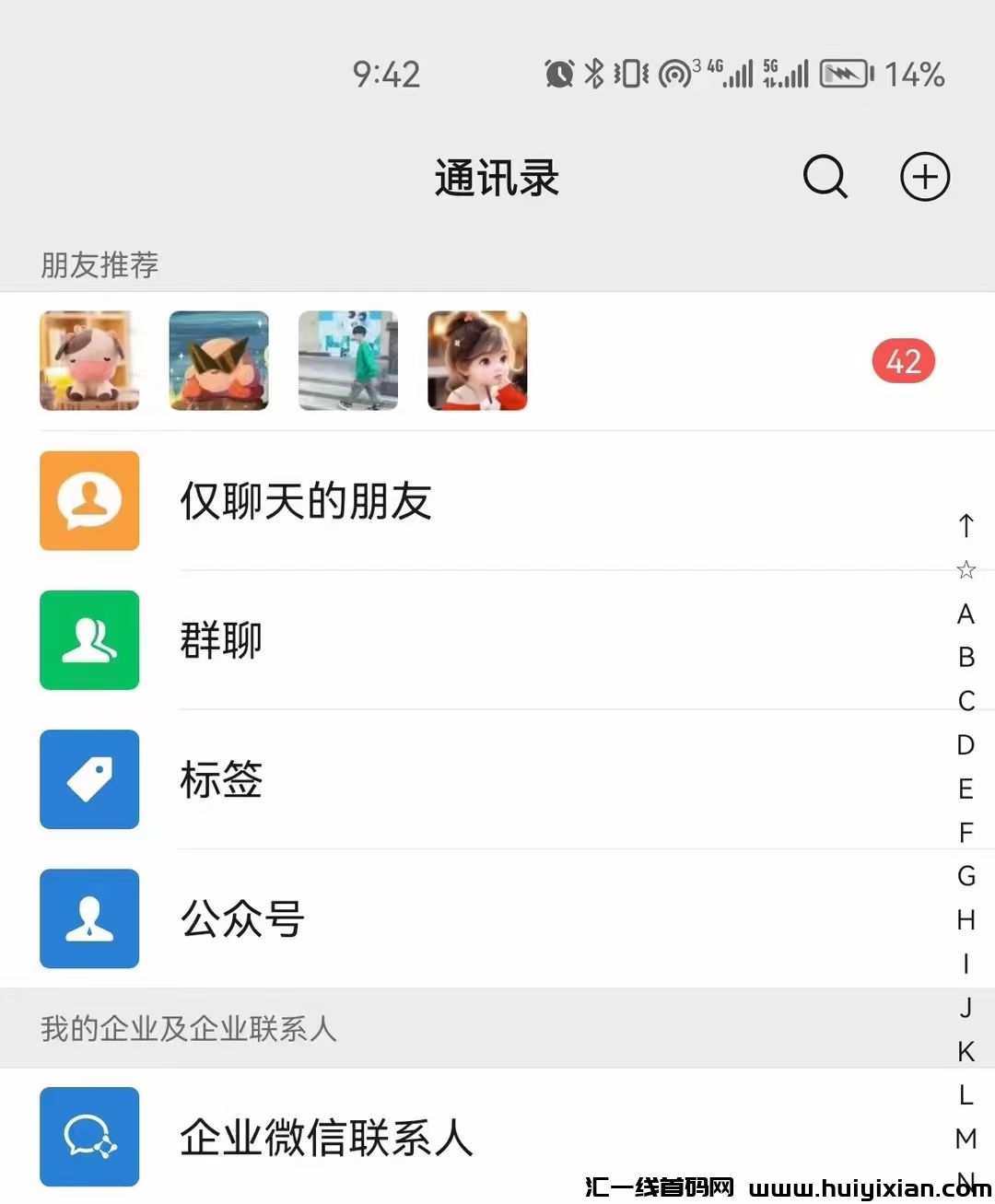Jump to letter A in the index
The height and width of the screenshot is (1204, 995).
966,613
